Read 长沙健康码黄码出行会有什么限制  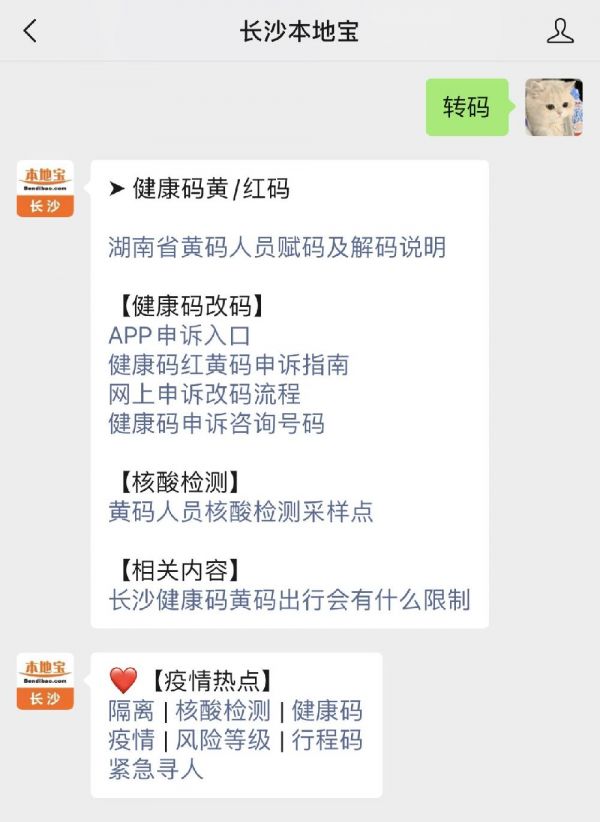coord(289,600)
